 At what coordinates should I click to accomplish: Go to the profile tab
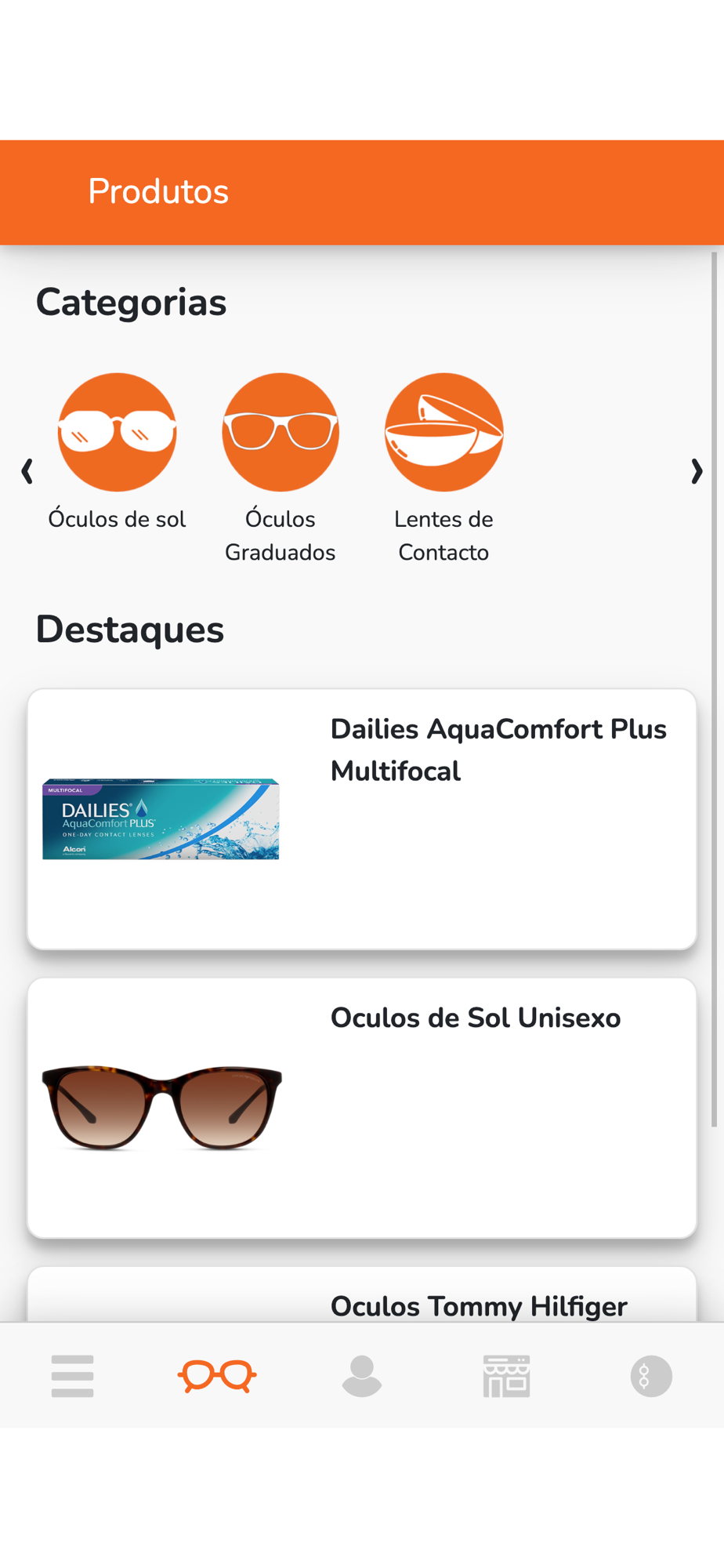362,1376
